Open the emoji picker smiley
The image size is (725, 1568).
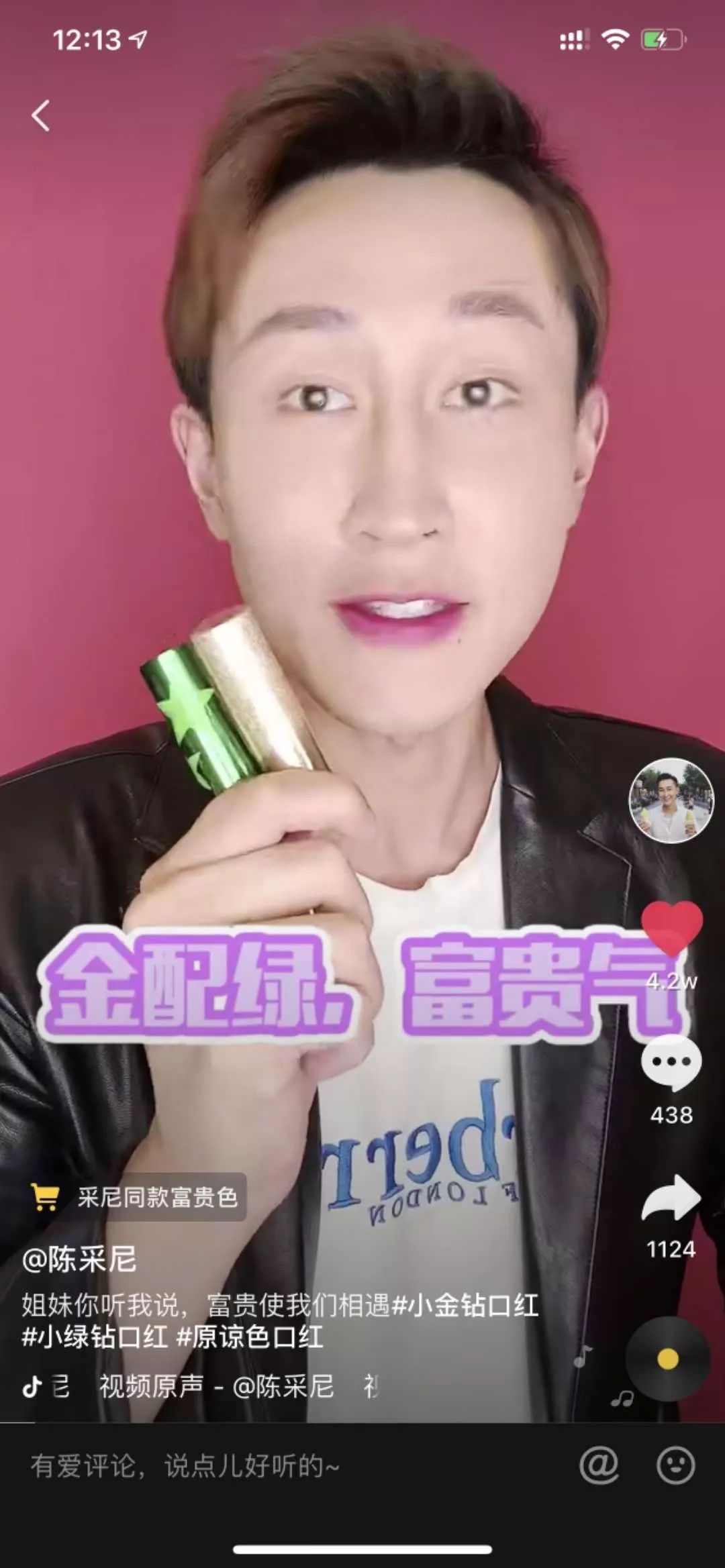(675, 1465)
